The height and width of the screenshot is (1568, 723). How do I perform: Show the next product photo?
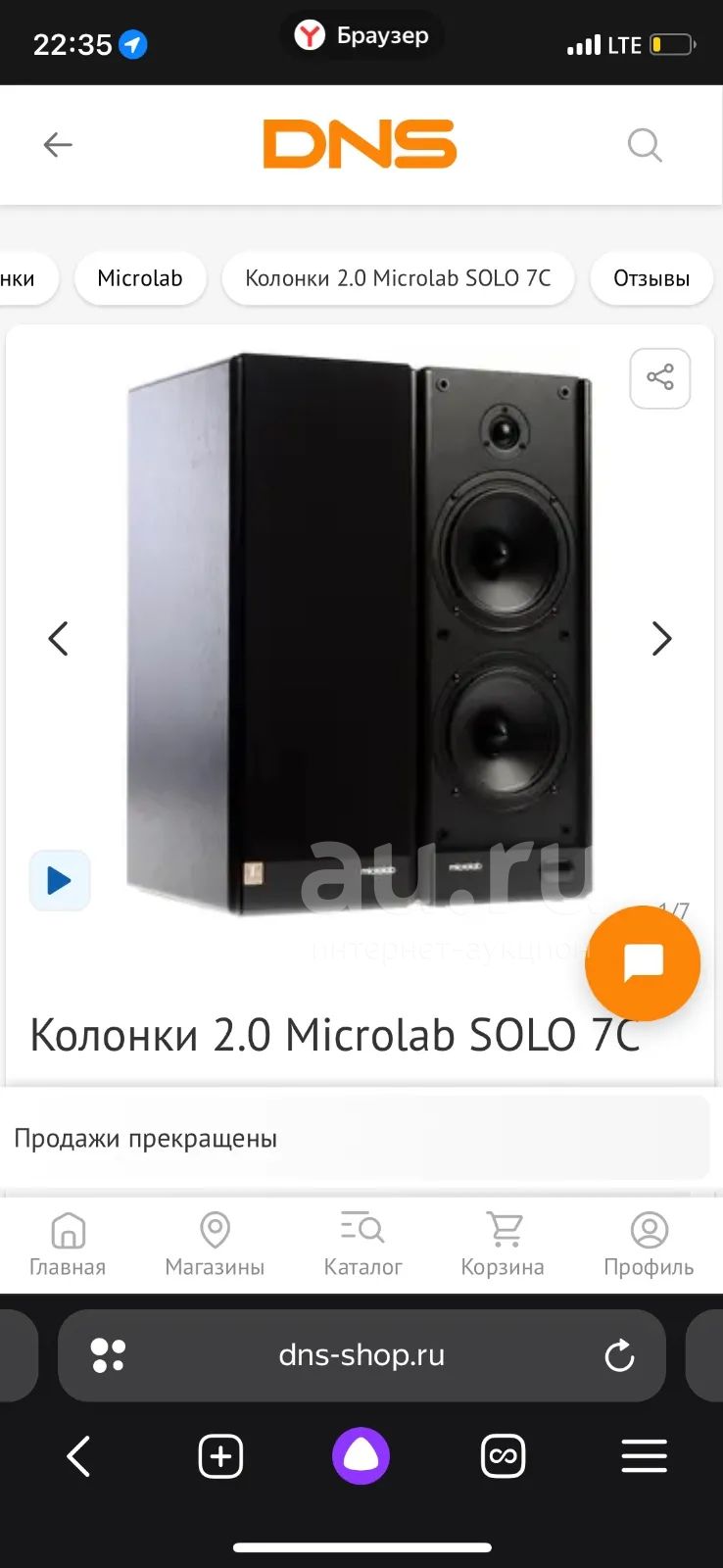662,639
